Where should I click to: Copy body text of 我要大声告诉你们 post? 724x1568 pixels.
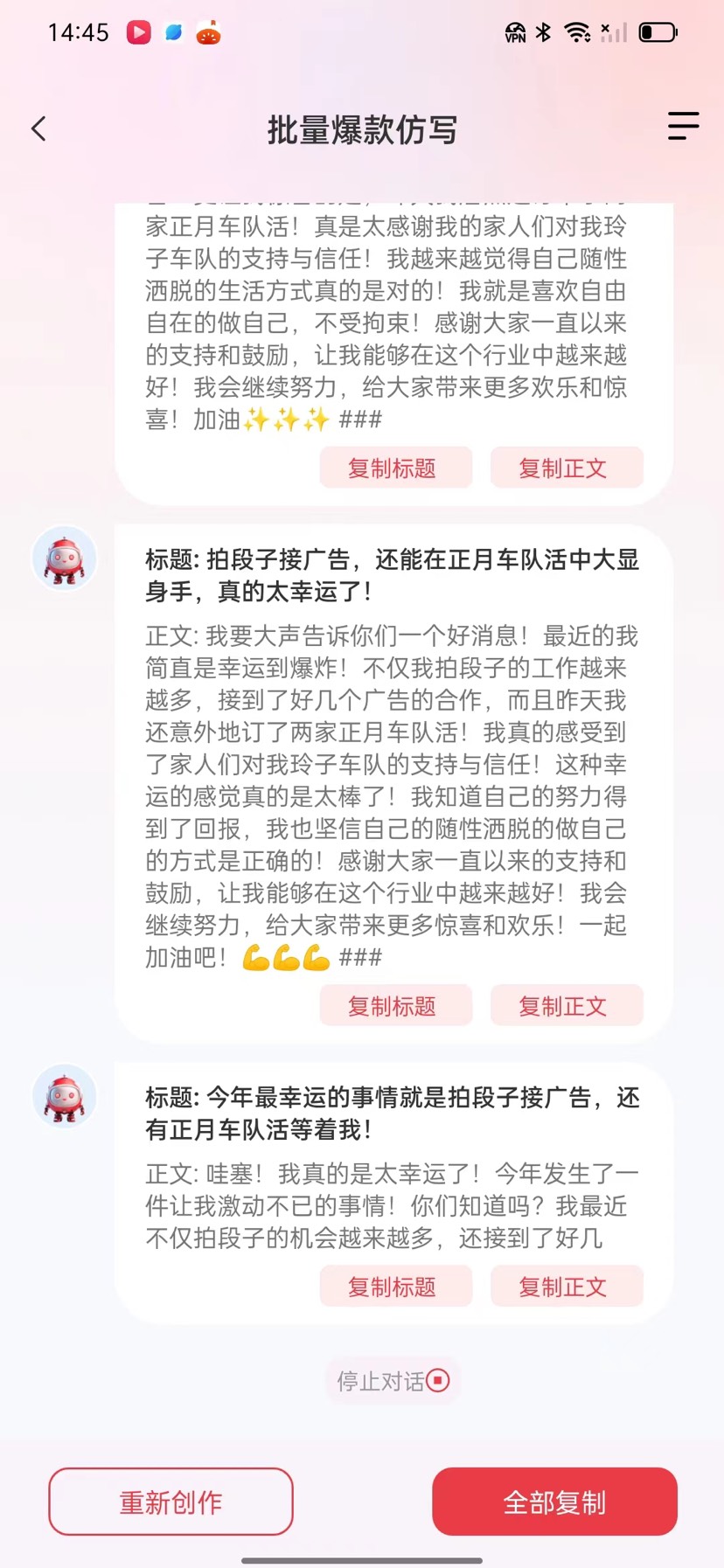coord(566,1005)
